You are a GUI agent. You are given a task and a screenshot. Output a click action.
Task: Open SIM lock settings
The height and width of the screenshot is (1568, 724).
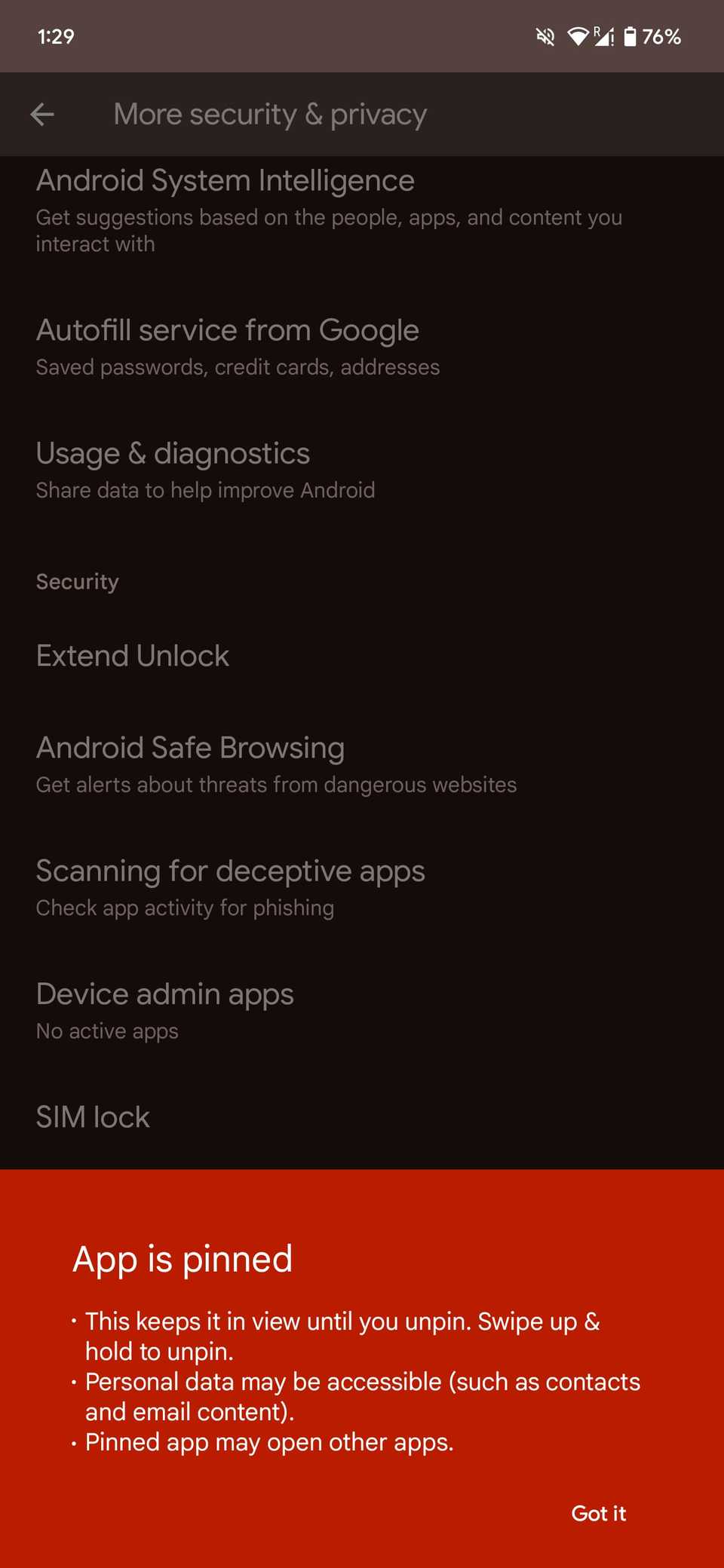point(92,1116)
